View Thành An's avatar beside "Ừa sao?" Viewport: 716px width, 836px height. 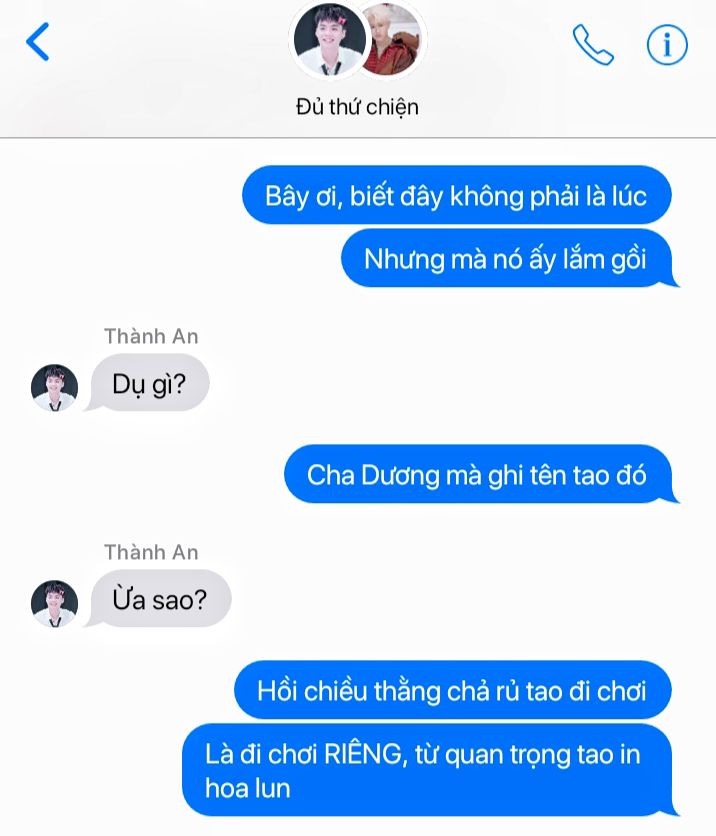click(54, 604)
